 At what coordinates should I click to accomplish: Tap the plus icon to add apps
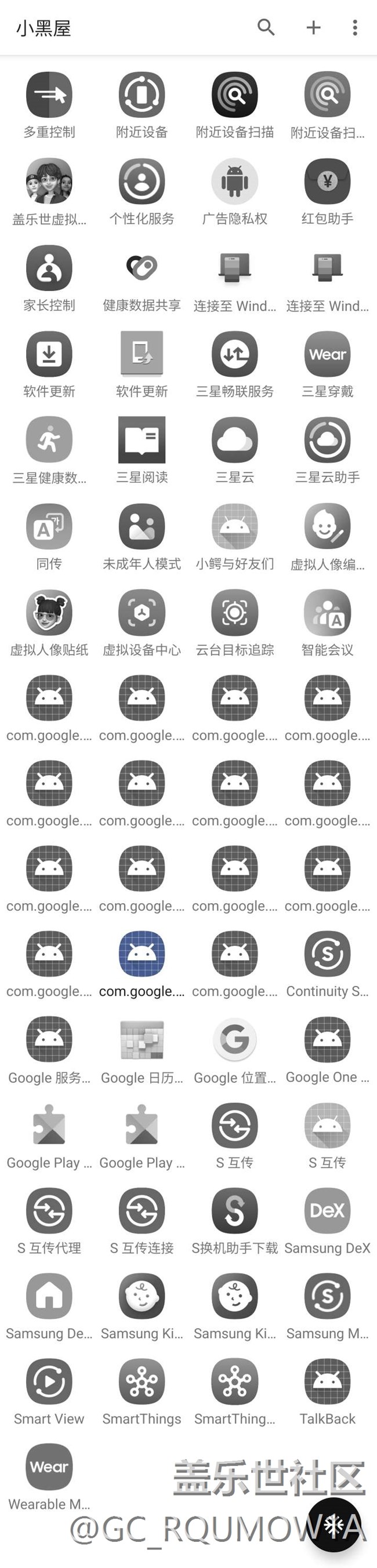[x=313, y=27]
